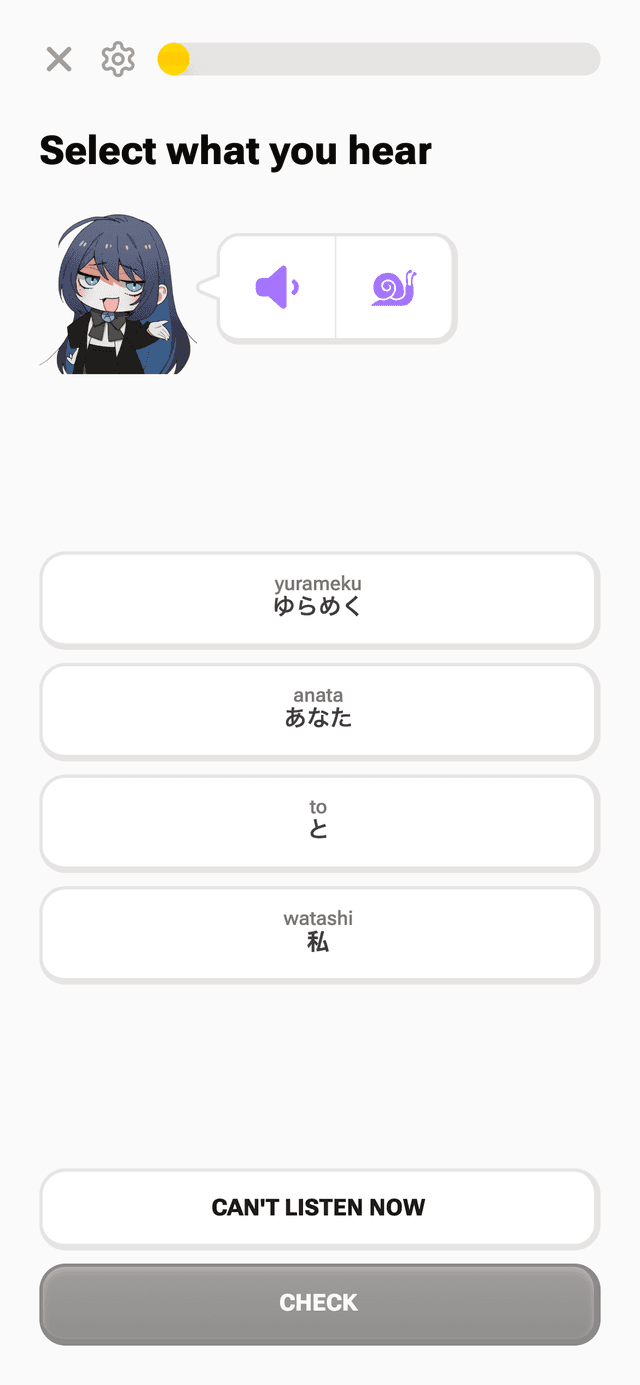
Task: Select the 'watashi' option
Action: point(319,933)
